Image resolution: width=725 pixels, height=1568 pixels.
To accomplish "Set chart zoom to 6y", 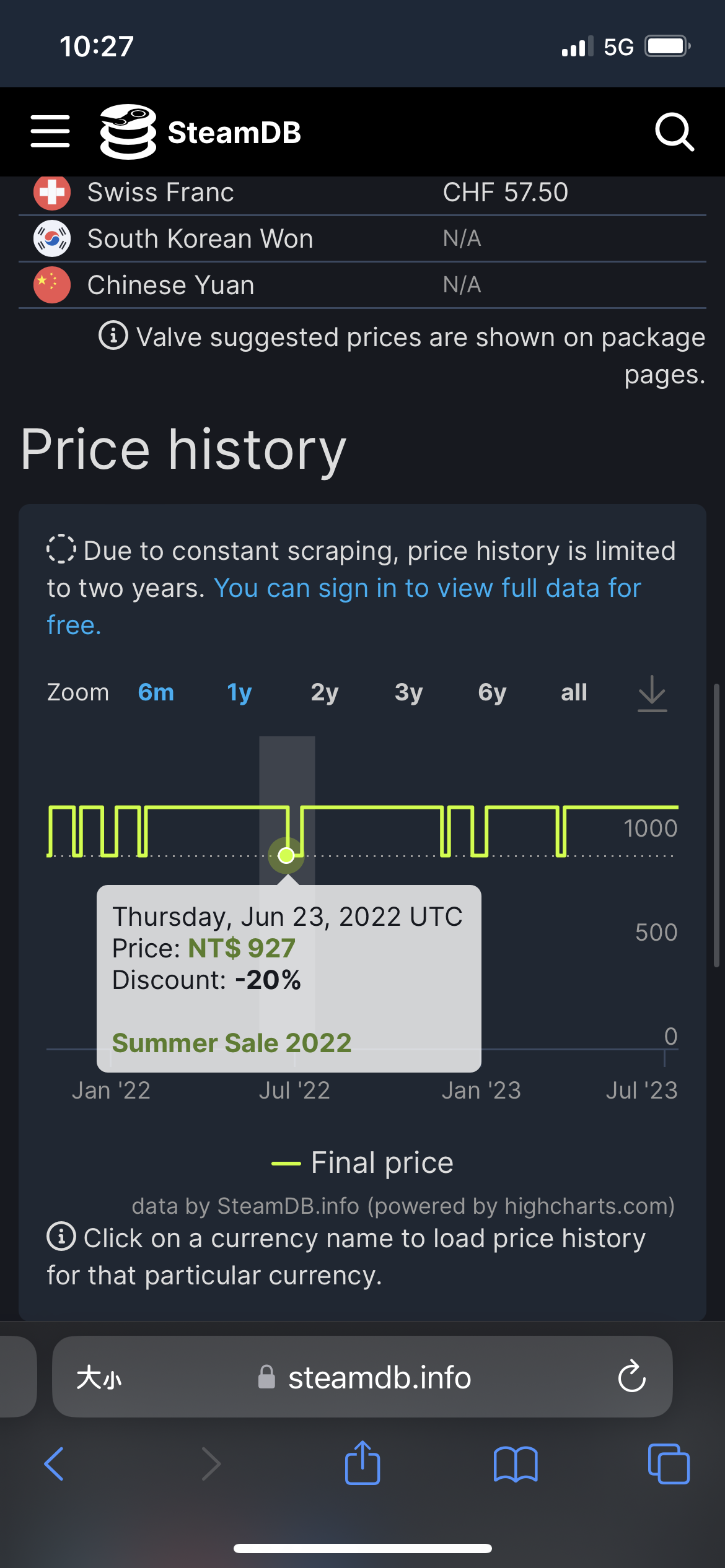I will pyautogui.click(x=493, y=692).
